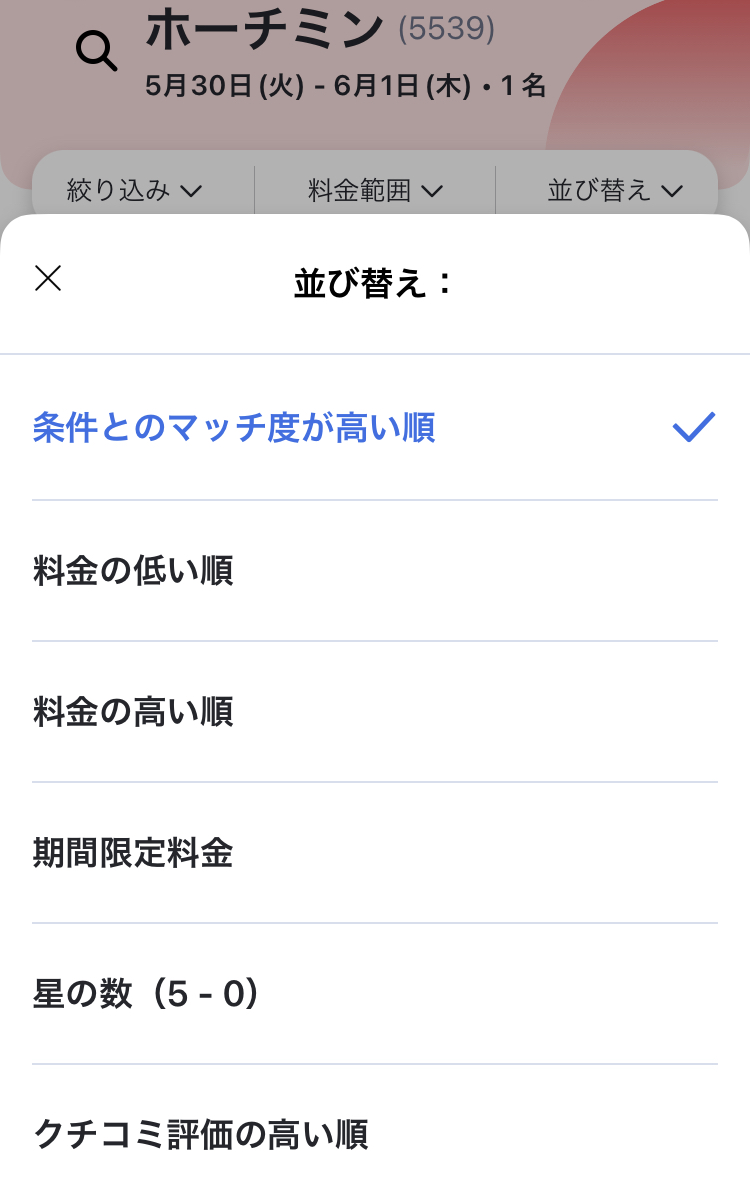Tap the X to dismiss the sort sheet
The image size is (750, 1204).
point(47,278)
